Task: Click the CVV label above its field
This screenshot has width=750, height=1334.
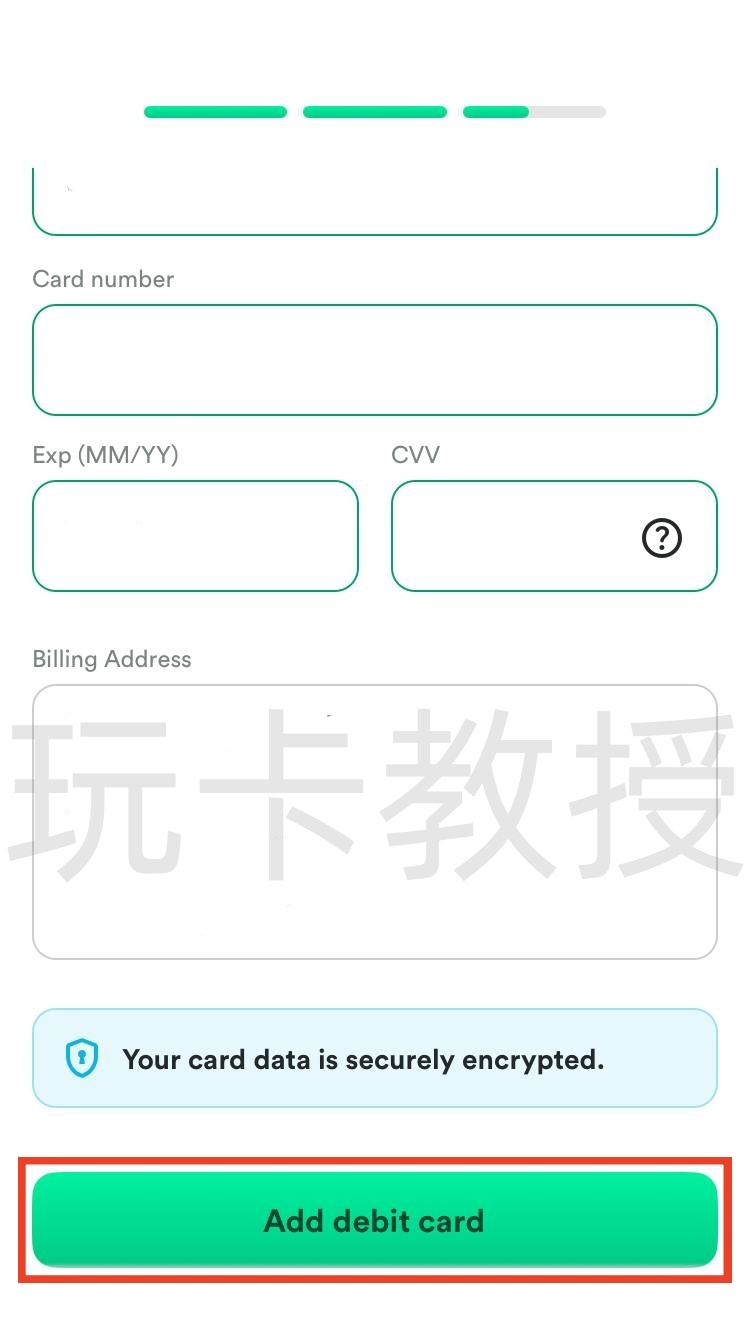Action: coord(413,454)
